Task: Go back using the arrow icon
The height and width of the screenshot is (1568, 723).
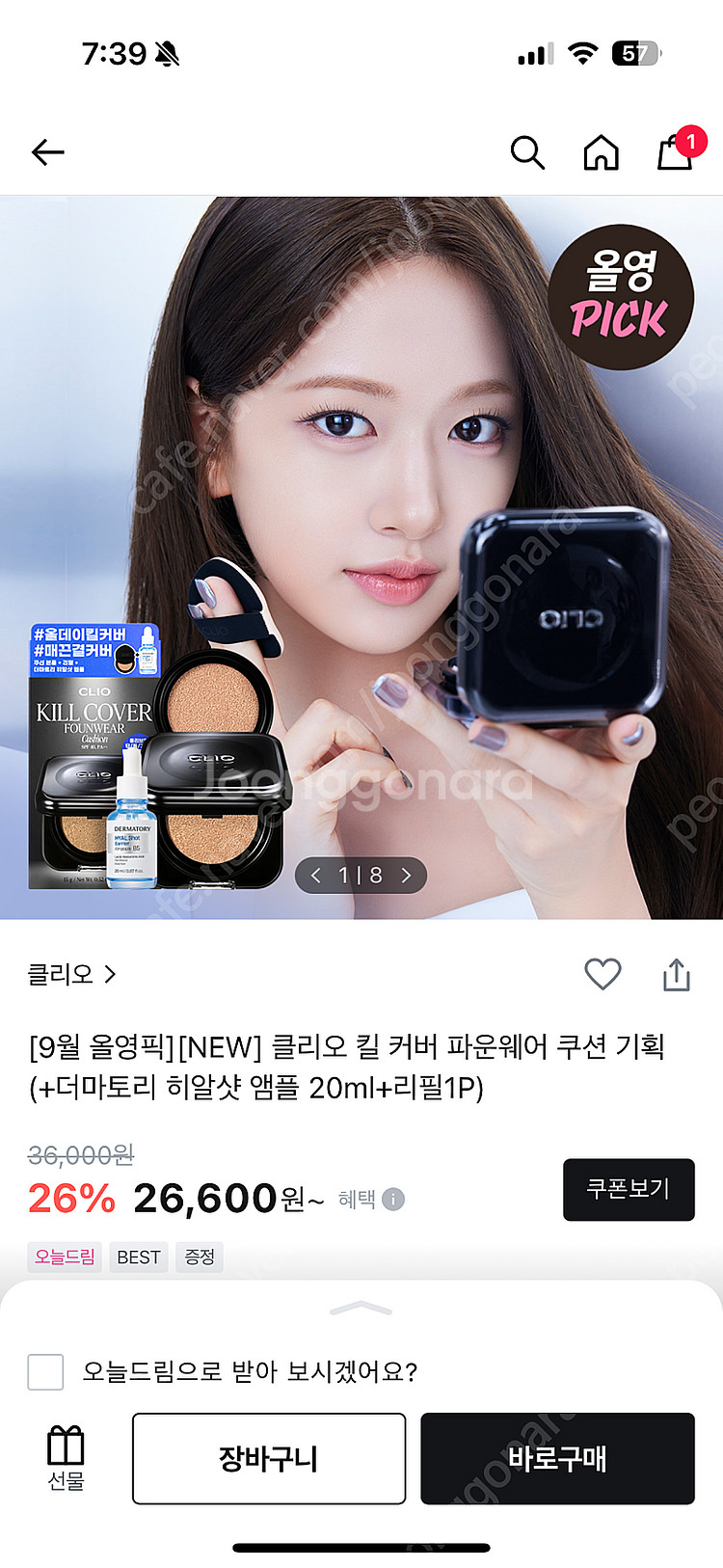Action: tap(47, 152)
